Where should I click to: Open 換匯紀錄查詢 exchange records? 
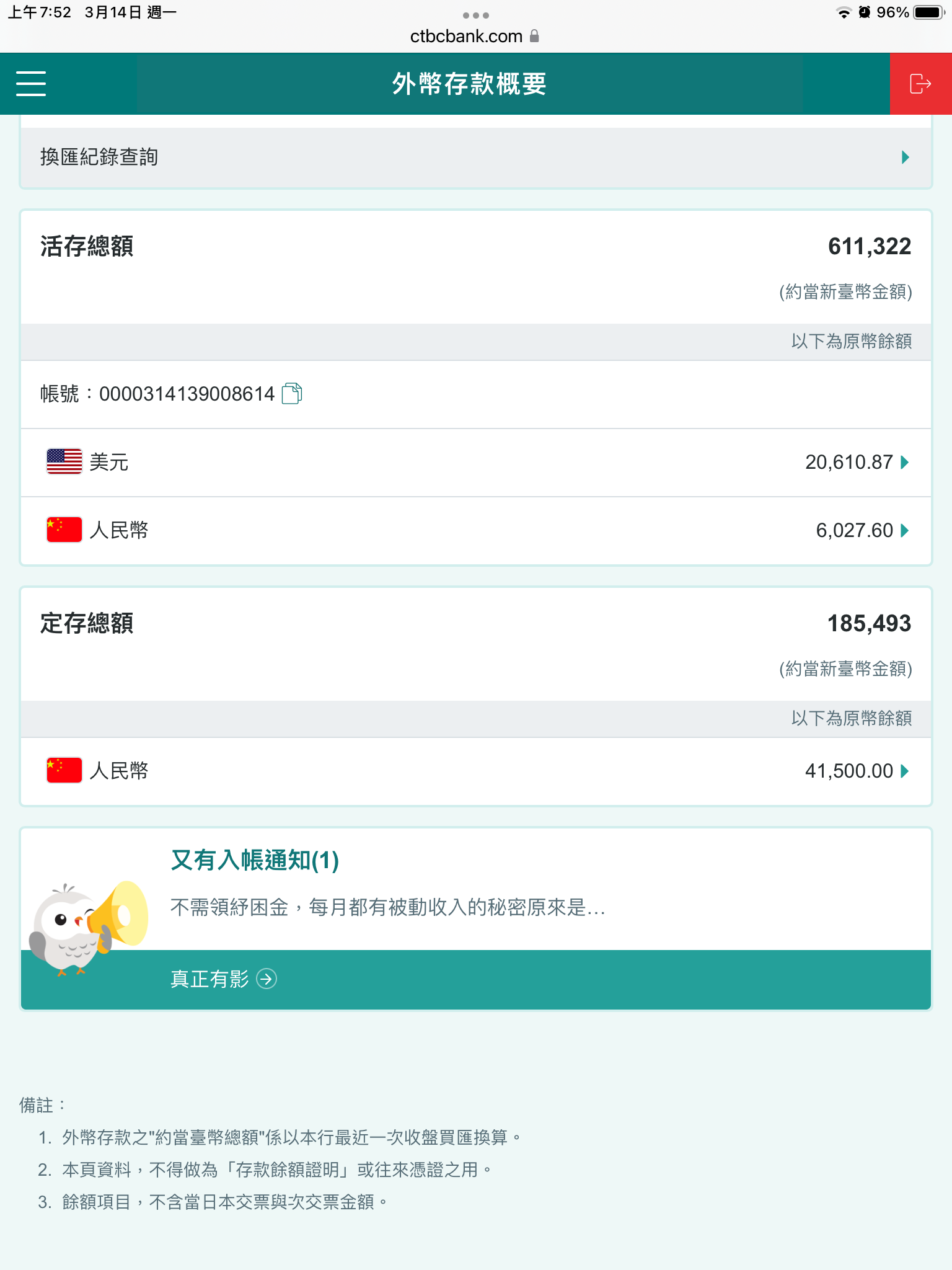(475, 158)
